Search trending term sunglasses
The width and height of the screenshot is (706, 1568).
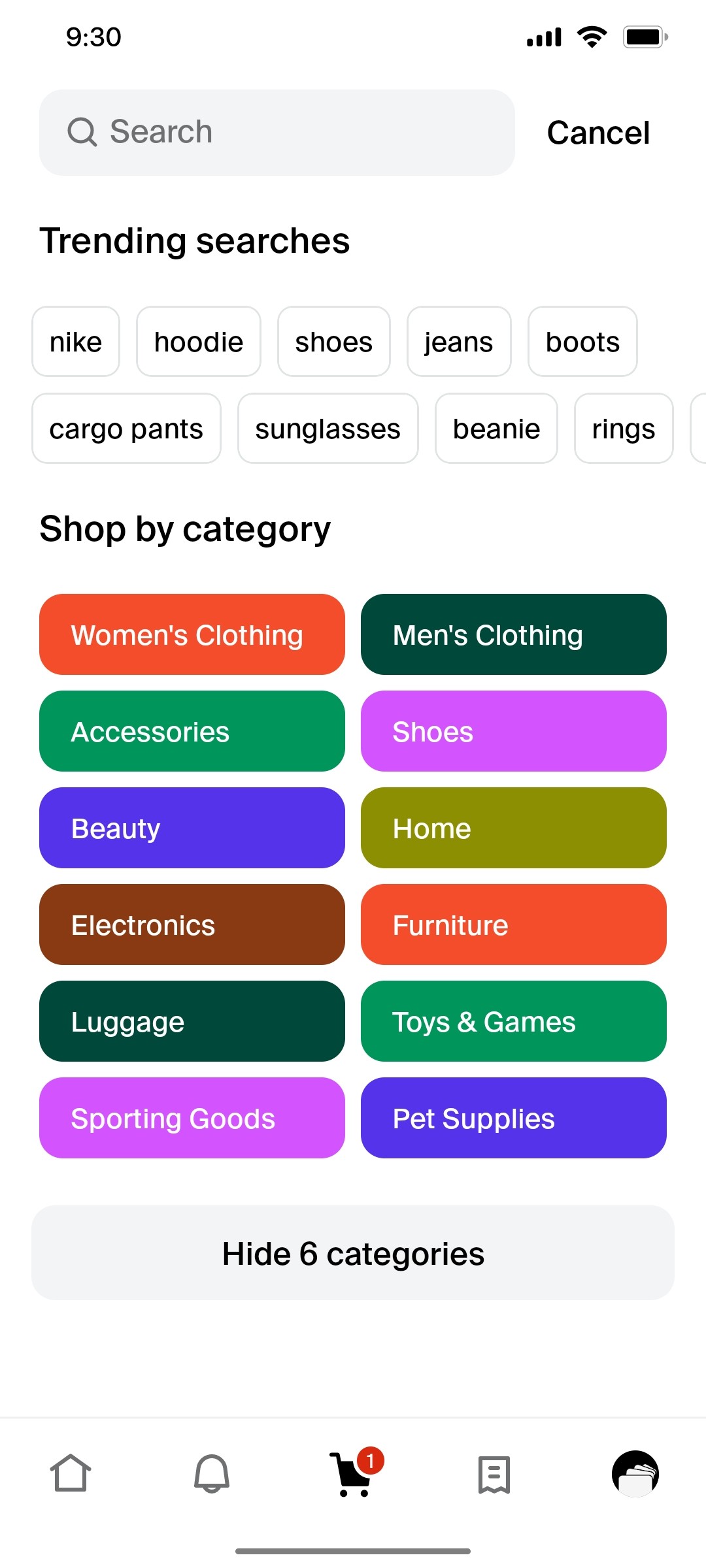pos(328,429)
